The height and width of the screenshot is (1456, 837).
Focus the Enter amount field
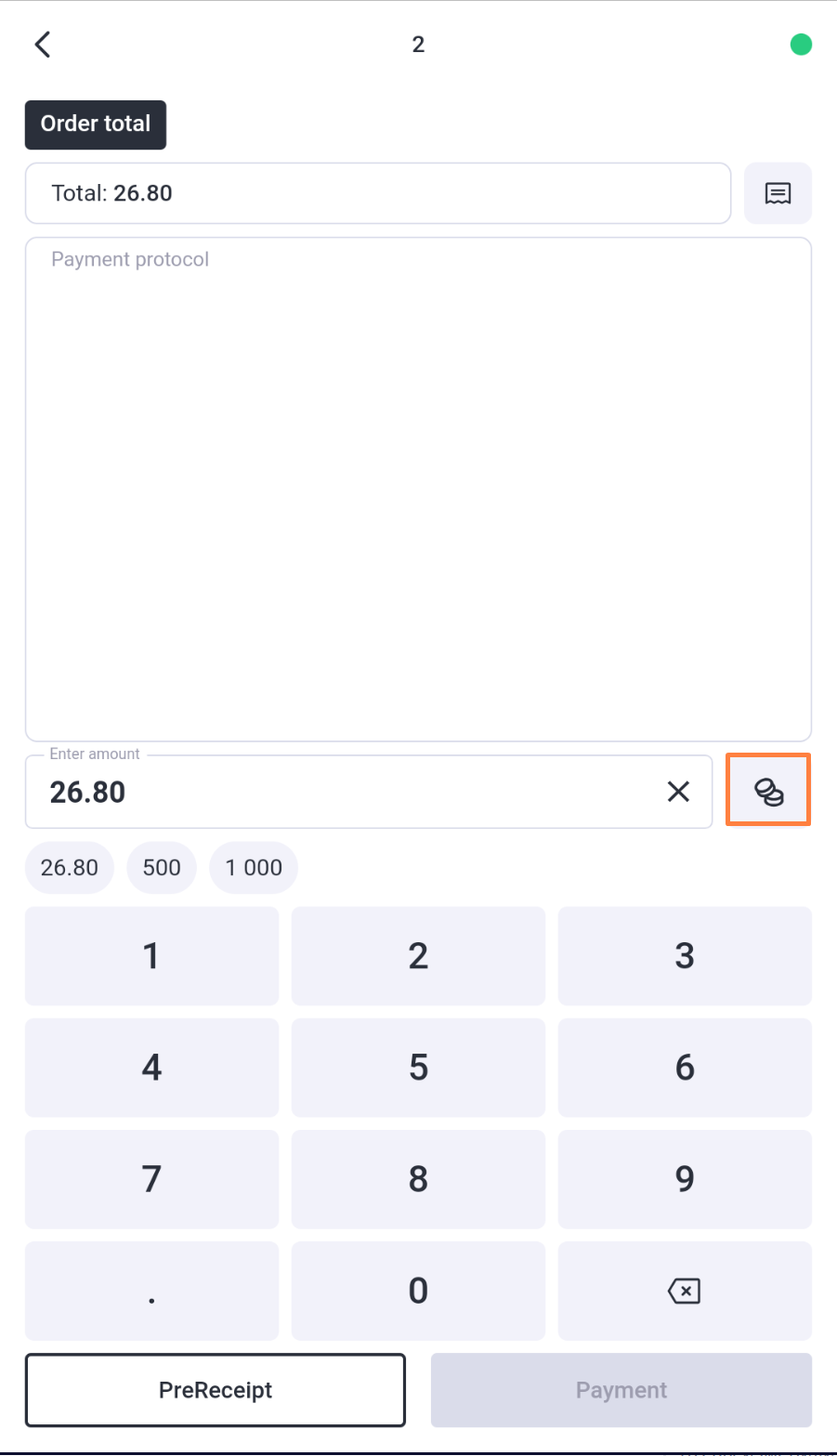[369, 792]
